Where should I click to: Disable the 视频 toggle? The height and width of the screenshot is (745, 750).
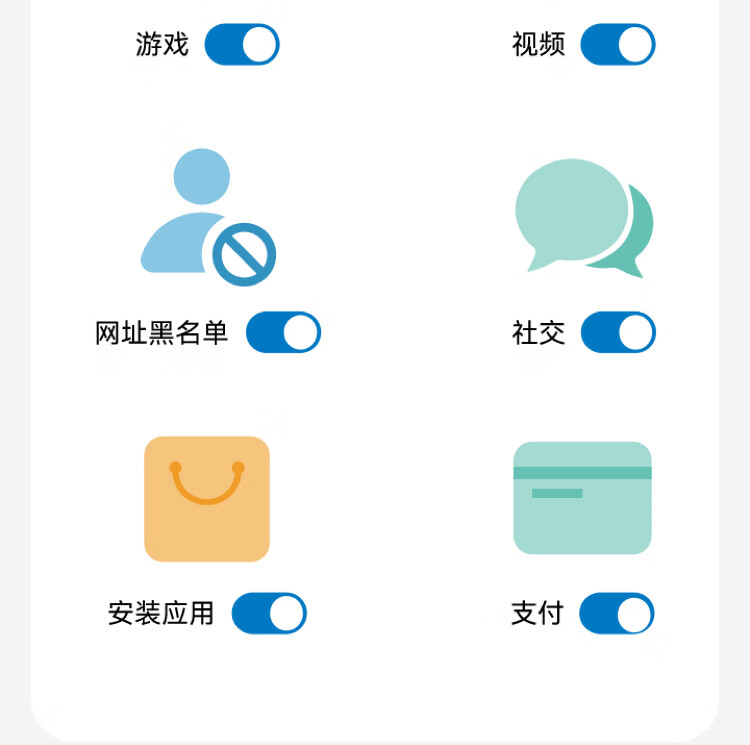(618, 45)
